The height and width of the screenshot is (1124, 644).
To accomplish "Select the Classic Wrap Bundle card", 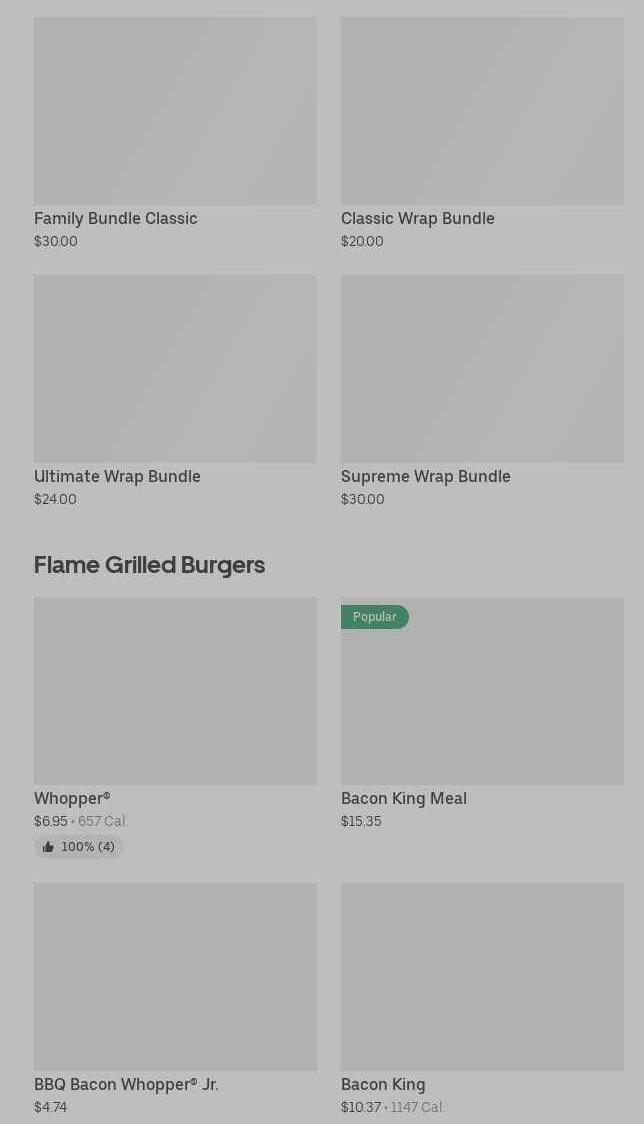I will point(482,133).
